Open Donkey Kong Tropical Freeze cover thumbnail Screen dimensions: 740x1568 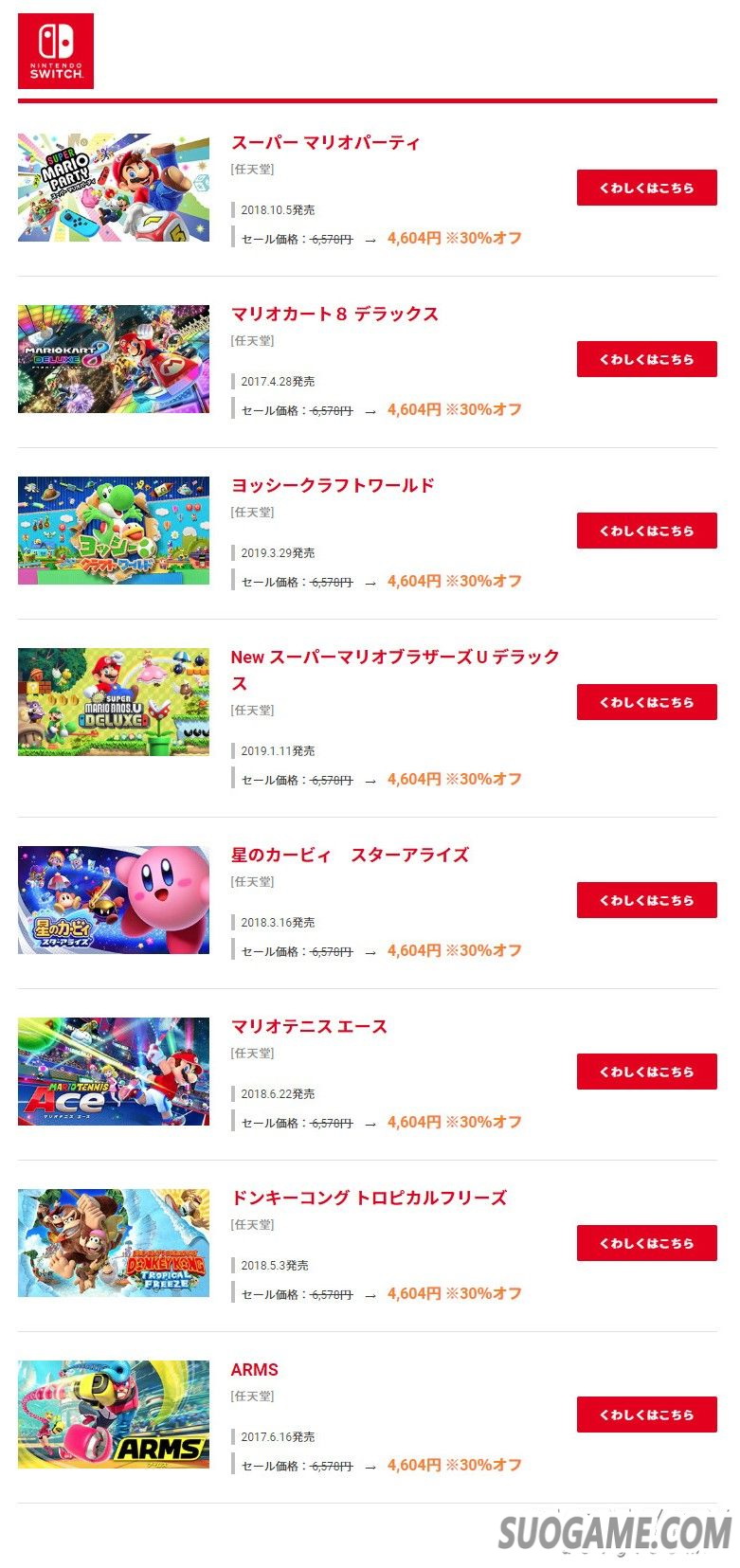(114, 1243)
